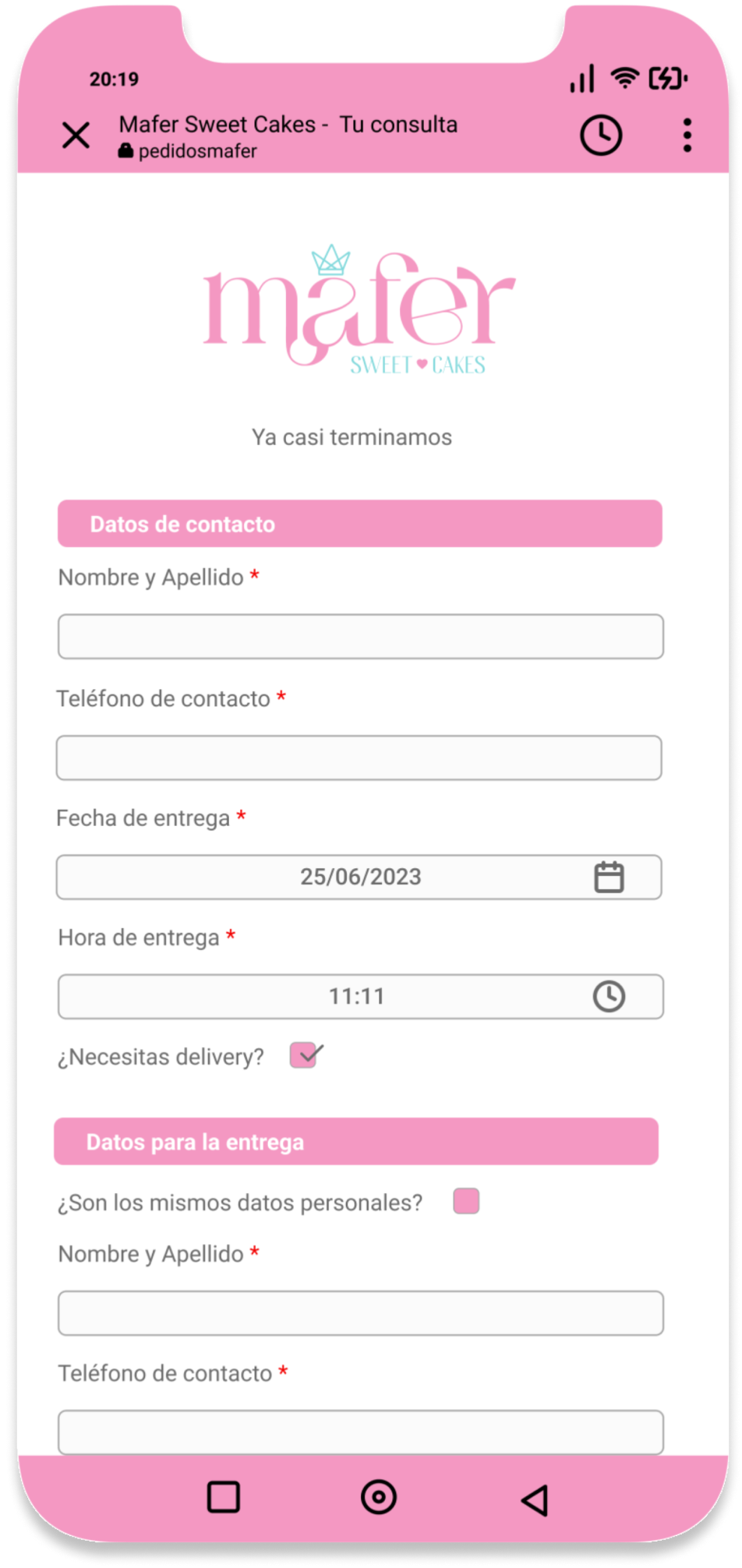Go to the home screen
The width and height of the screenshot is (742, 1568).
[379, 1497]
